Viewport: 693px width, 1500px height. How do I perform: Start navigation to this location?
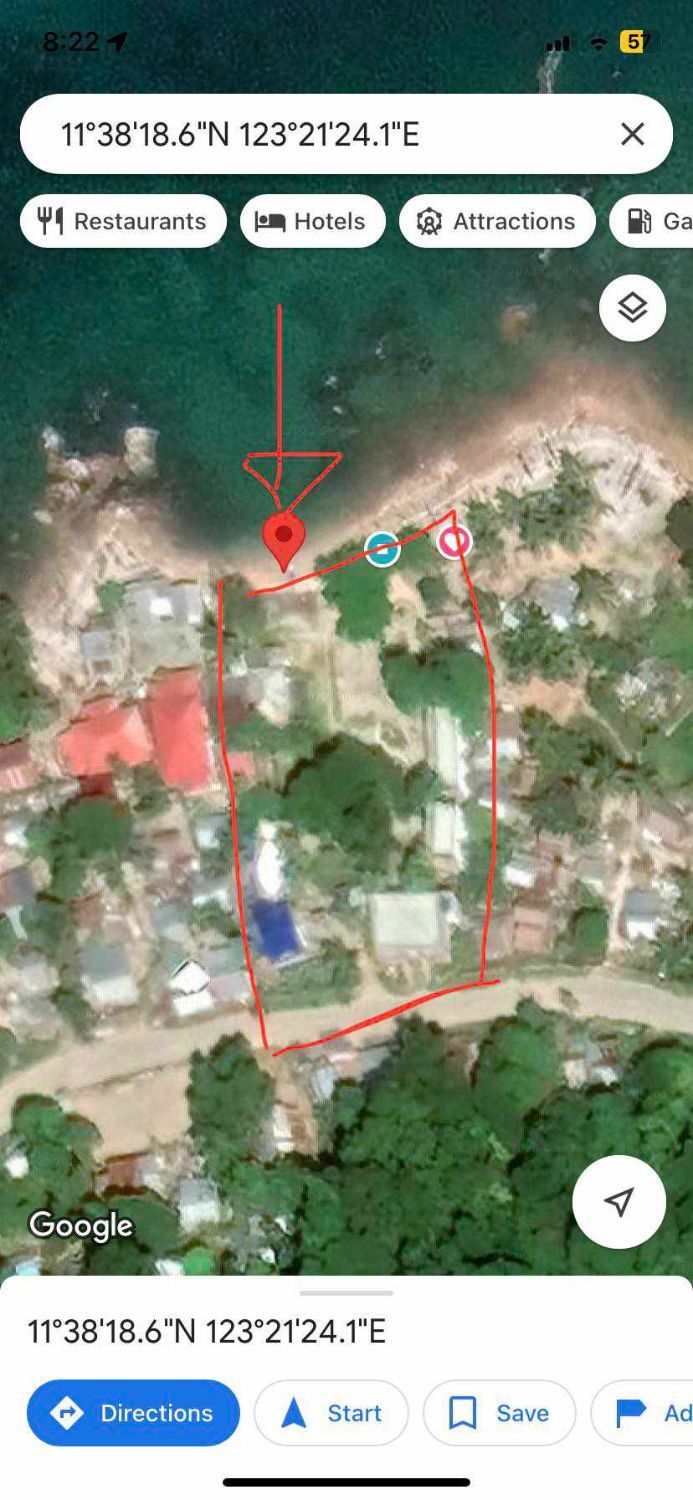coord(331,1413)
